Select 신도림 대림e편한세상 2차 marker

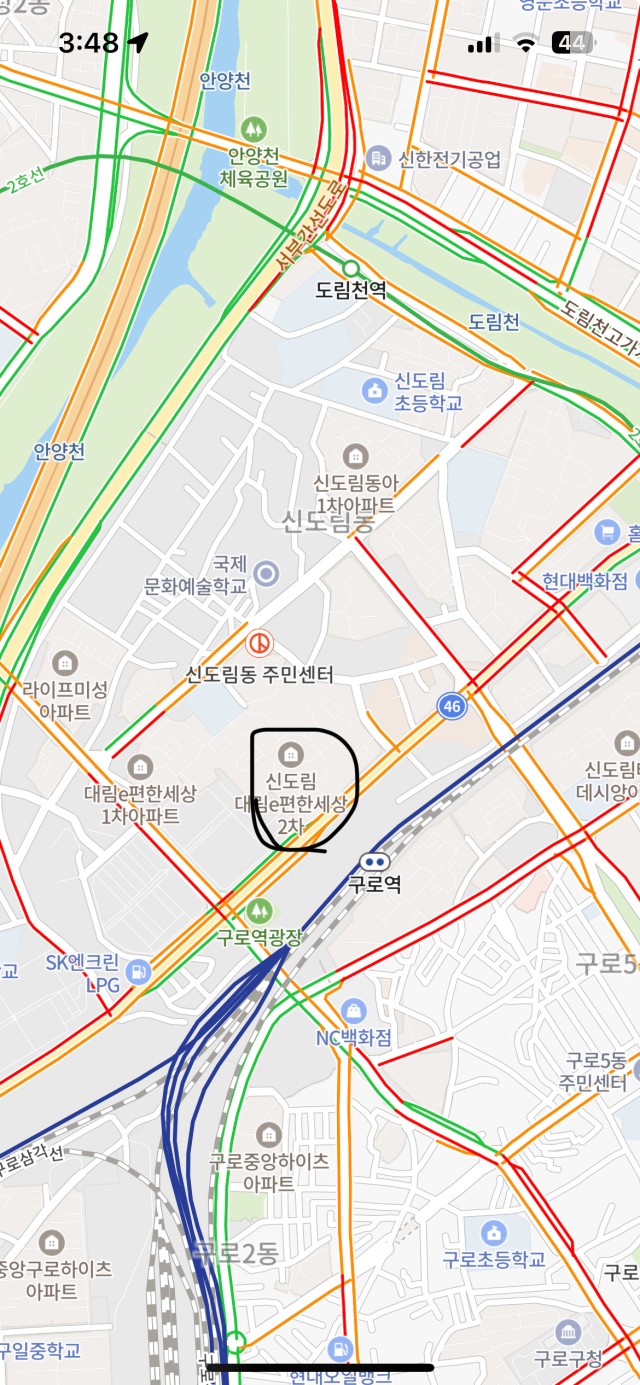point(290,752)
